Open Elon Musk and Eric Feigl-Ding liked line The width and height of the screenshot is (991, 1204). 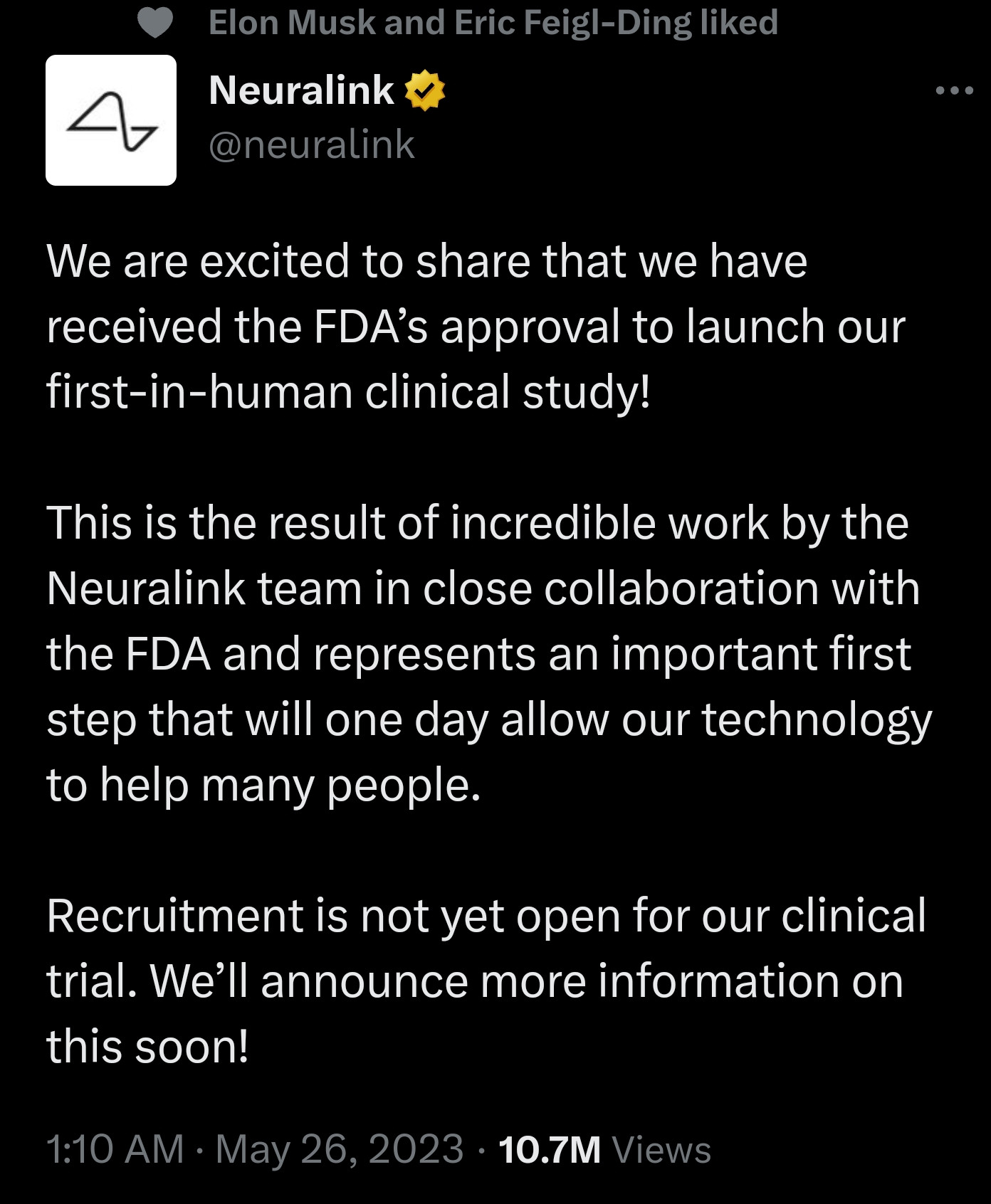pos(493,23)
